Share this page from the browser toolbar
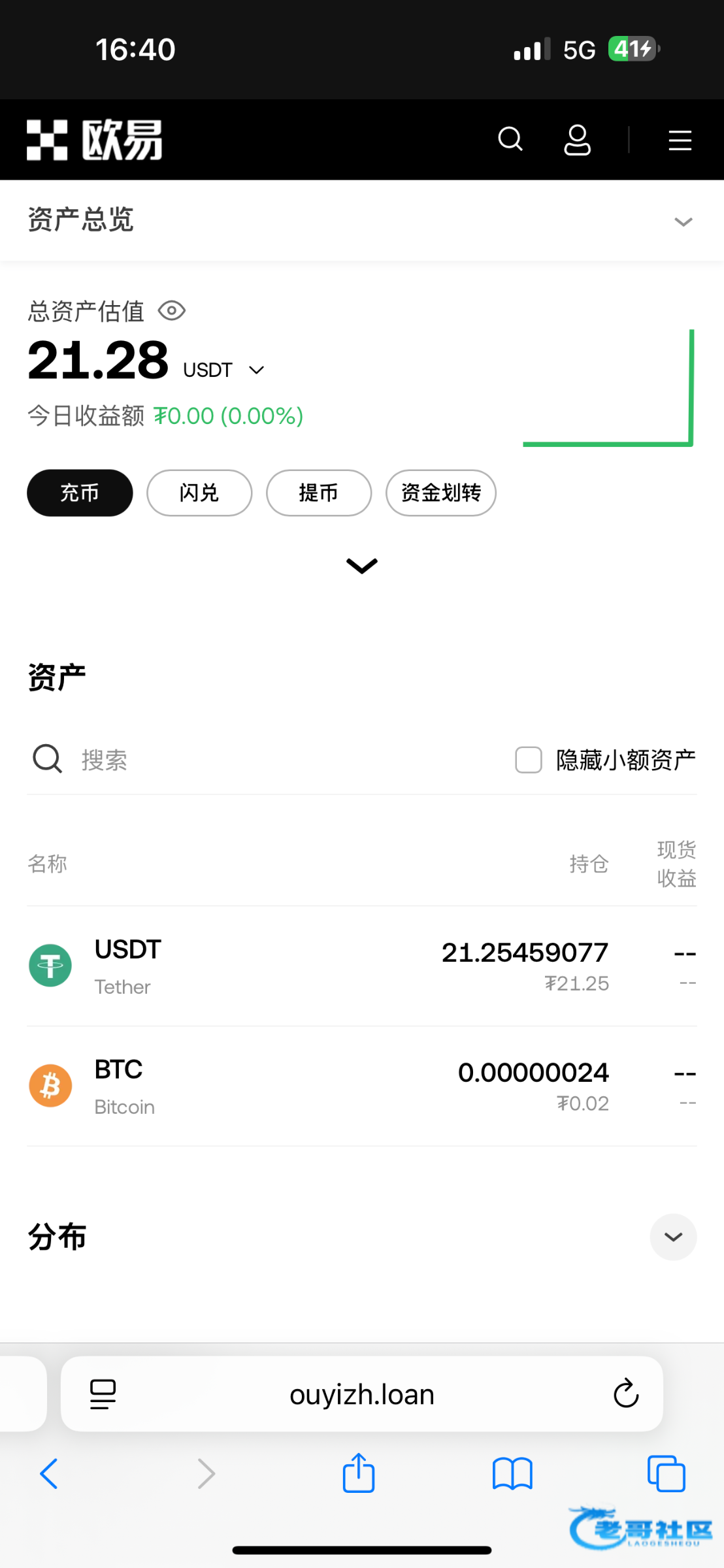Viewport: 724px width, 1568px height. pos(359,1473)
